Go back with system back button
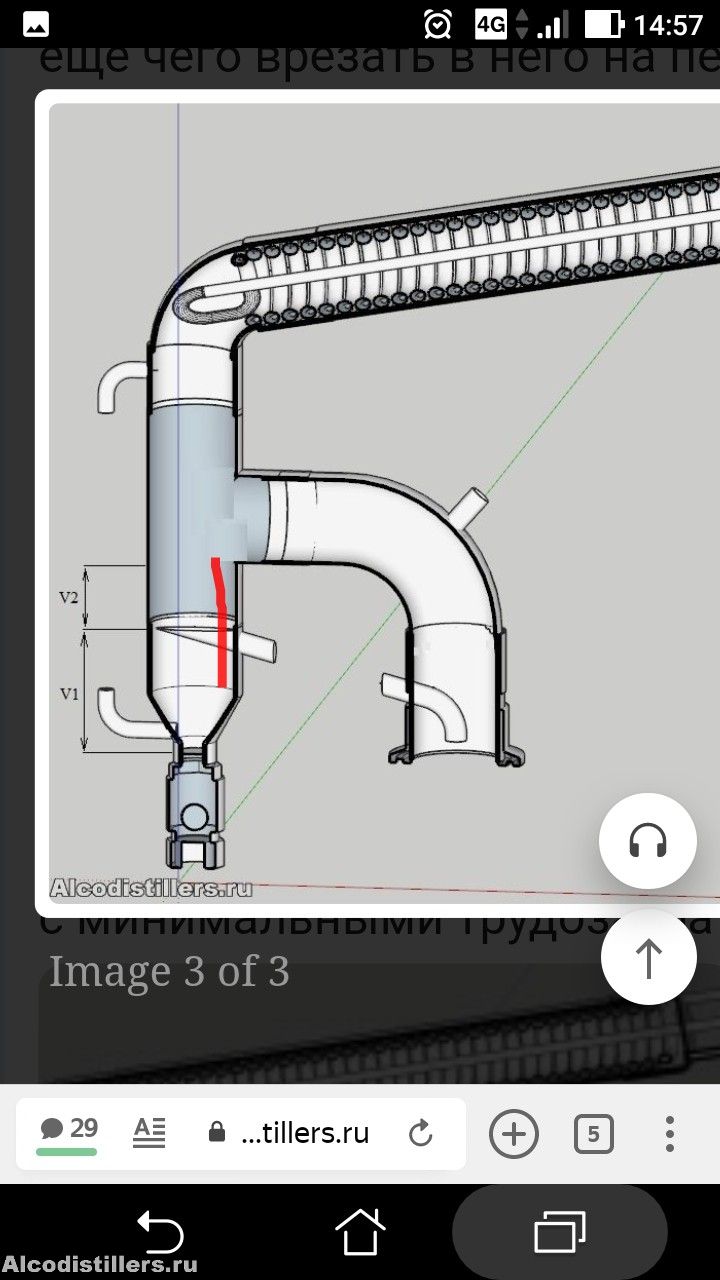The width and height of the screenshot is (720, 1280). [160, 1231]
